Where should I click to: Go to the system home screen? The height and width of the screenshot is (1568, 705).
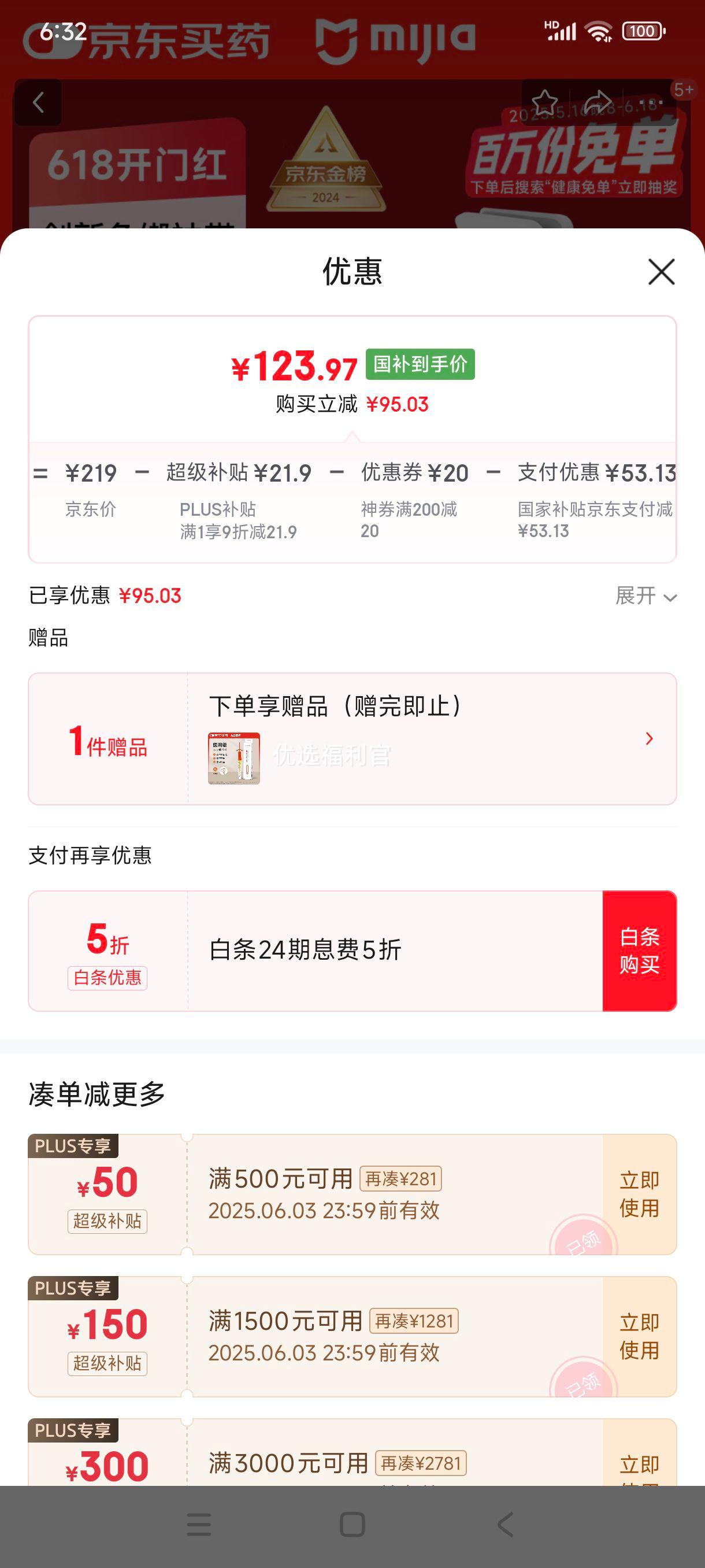coord(352,1525)
